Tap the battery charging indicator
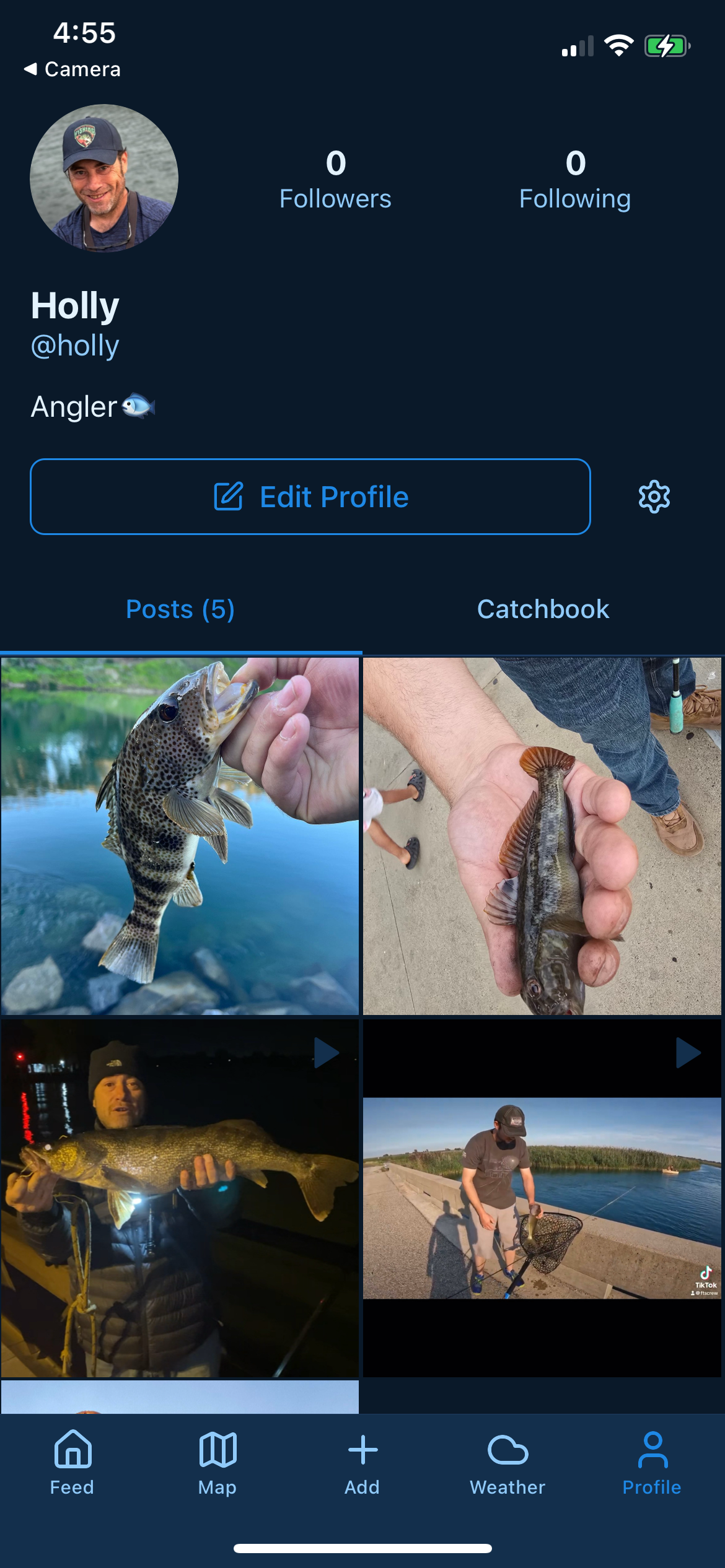 coord(664,45)
